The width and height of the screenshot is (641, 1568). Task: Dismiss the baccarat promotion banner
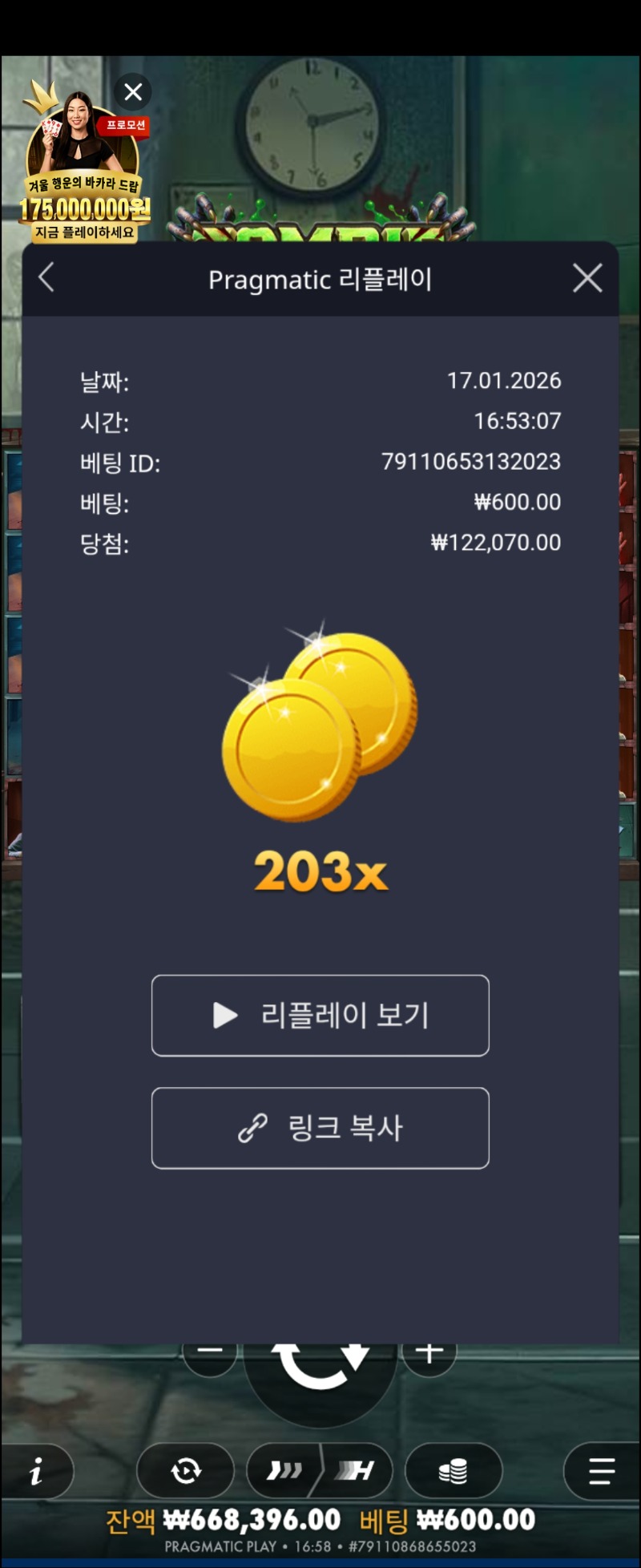click(x=133, y=92)
